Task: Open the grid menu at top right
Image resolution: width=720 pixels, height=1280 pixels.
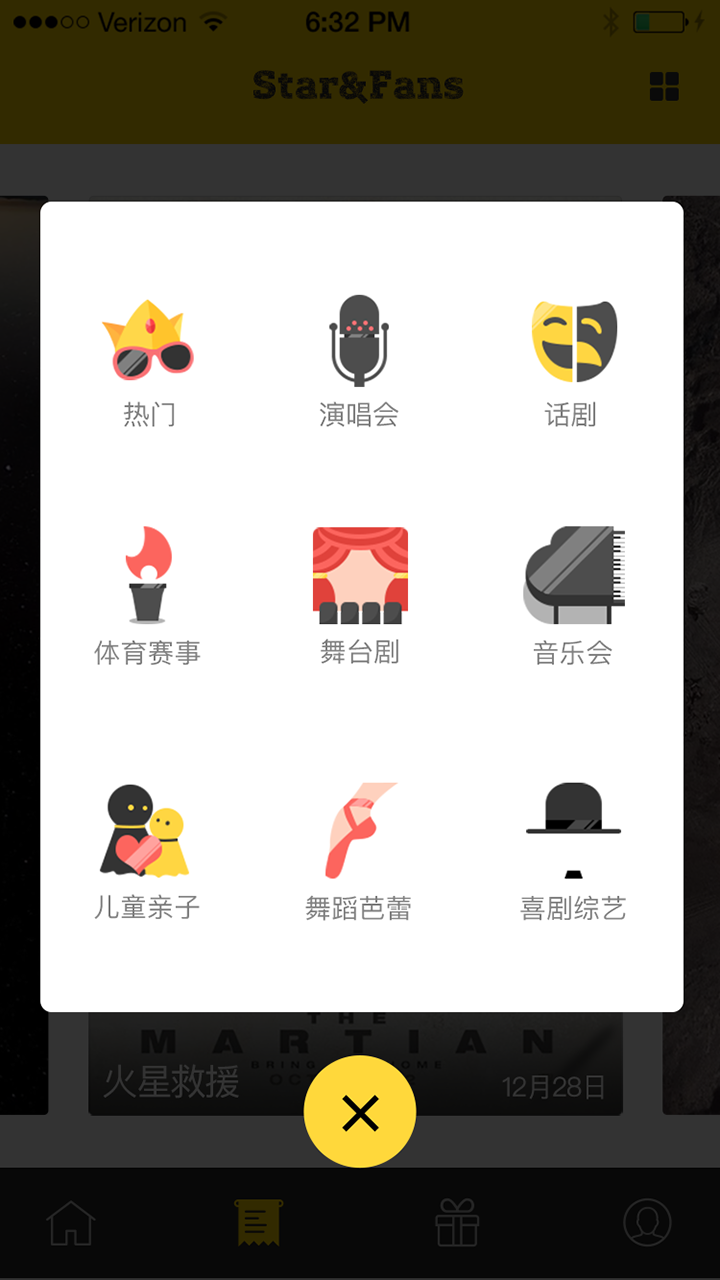Action: 665,87
